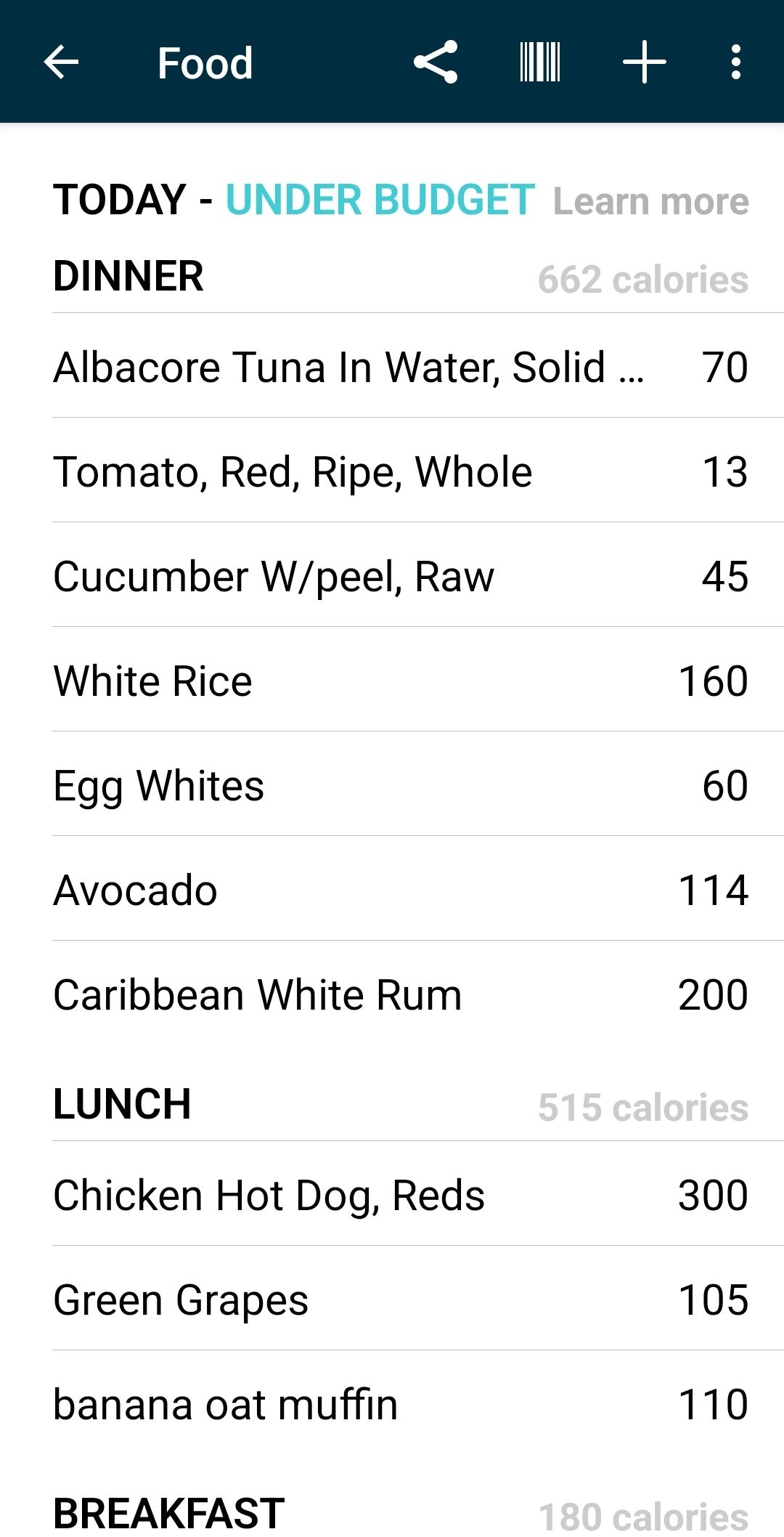Select Egg Whites from the dinner list

pyautogui.click(x=392, y=785)
